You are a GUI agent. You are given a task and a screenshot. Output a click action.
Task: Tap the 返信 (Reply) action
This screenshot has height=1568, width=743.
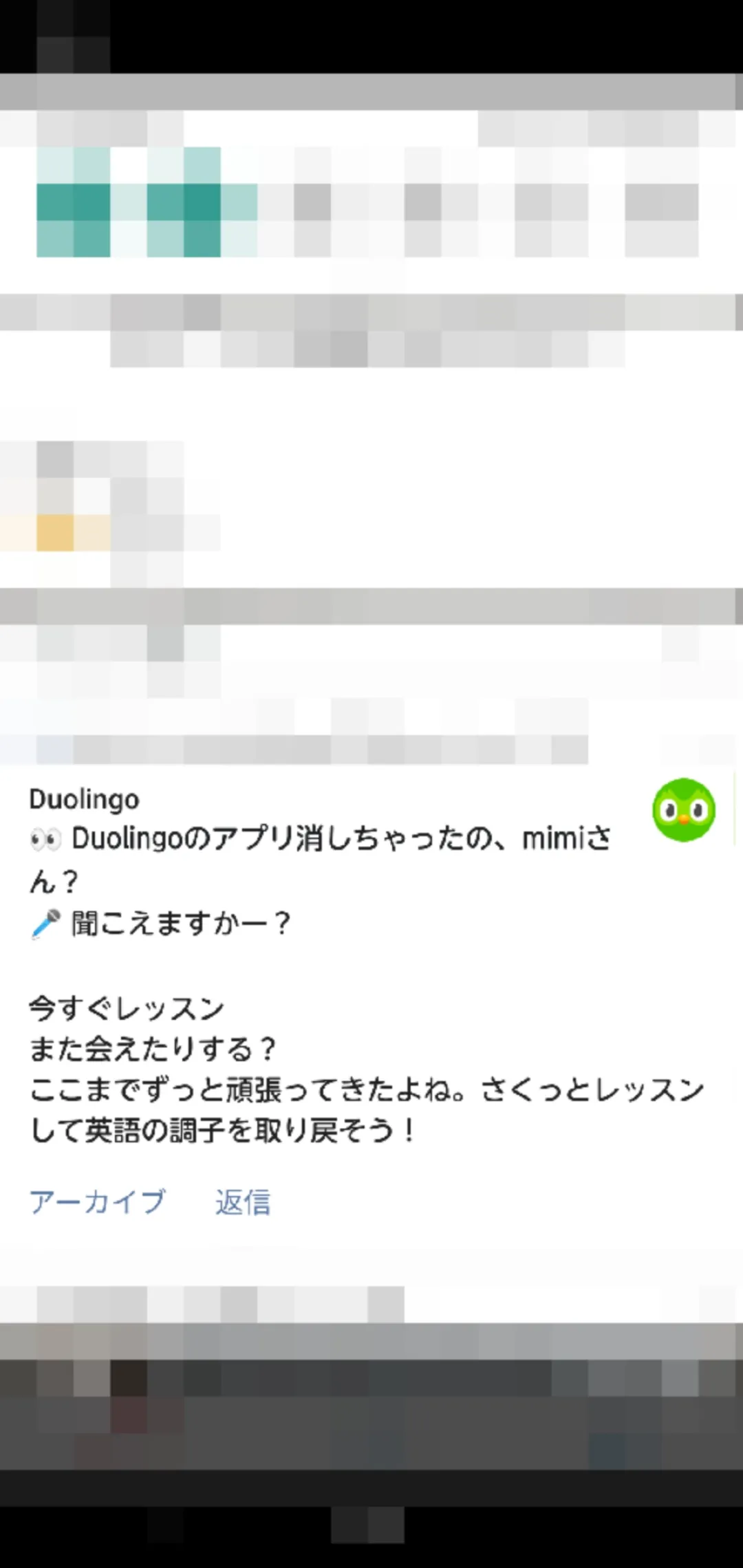click(243, 1201)
